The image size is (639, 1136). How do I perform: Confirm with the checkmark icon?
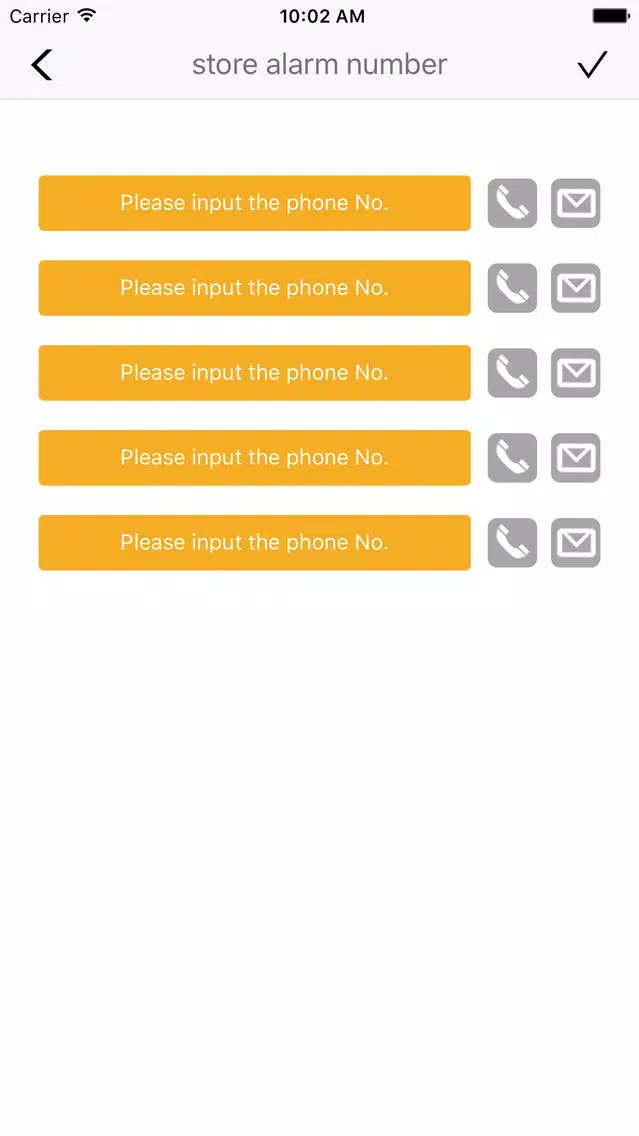(x=592, y=65)
